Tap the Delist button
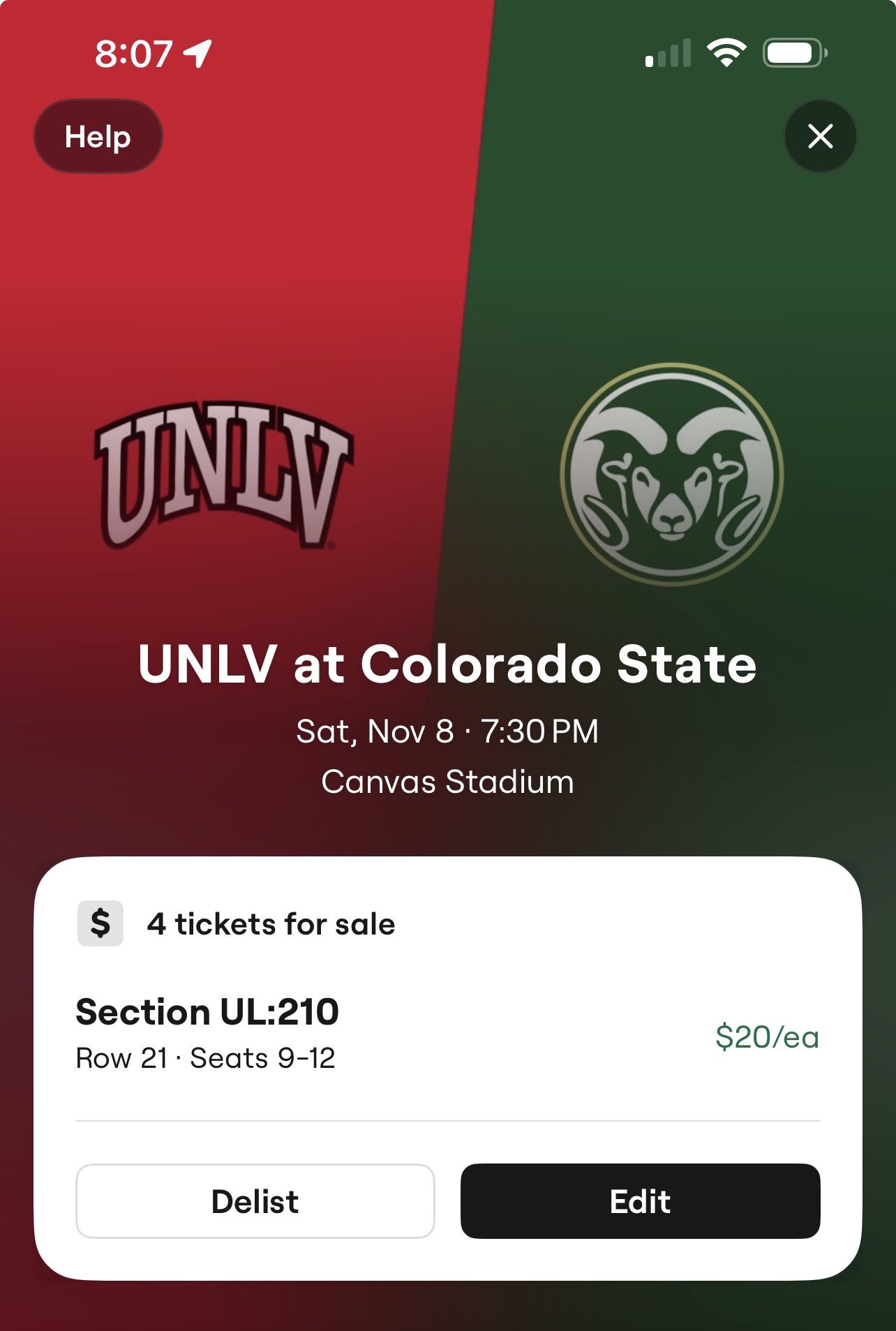This screenshot has height=1331, width=896. (255, 1202)
